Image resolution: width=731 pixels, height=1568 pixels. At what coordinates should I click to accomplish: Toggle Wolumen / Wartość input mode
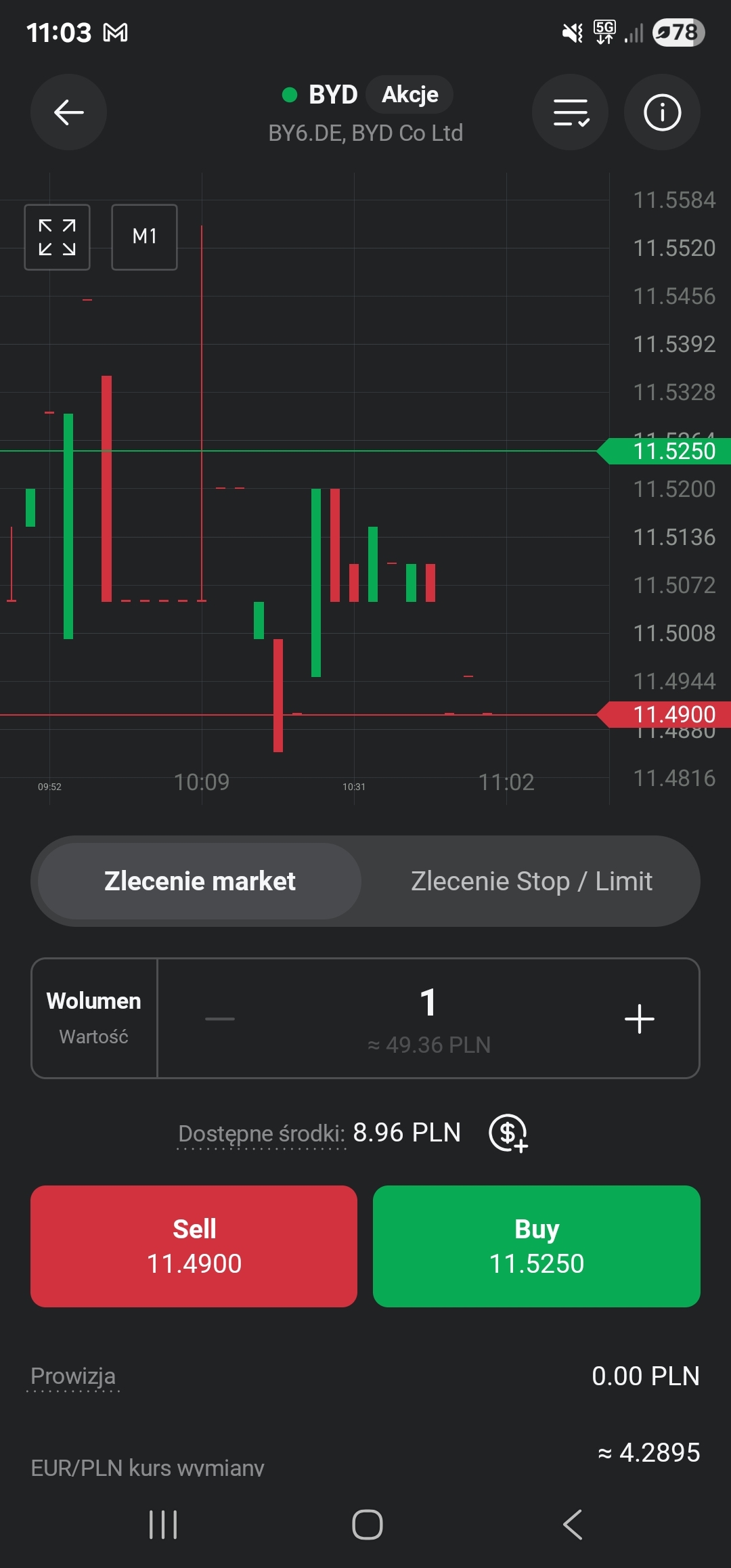[x=94, y=1018]
